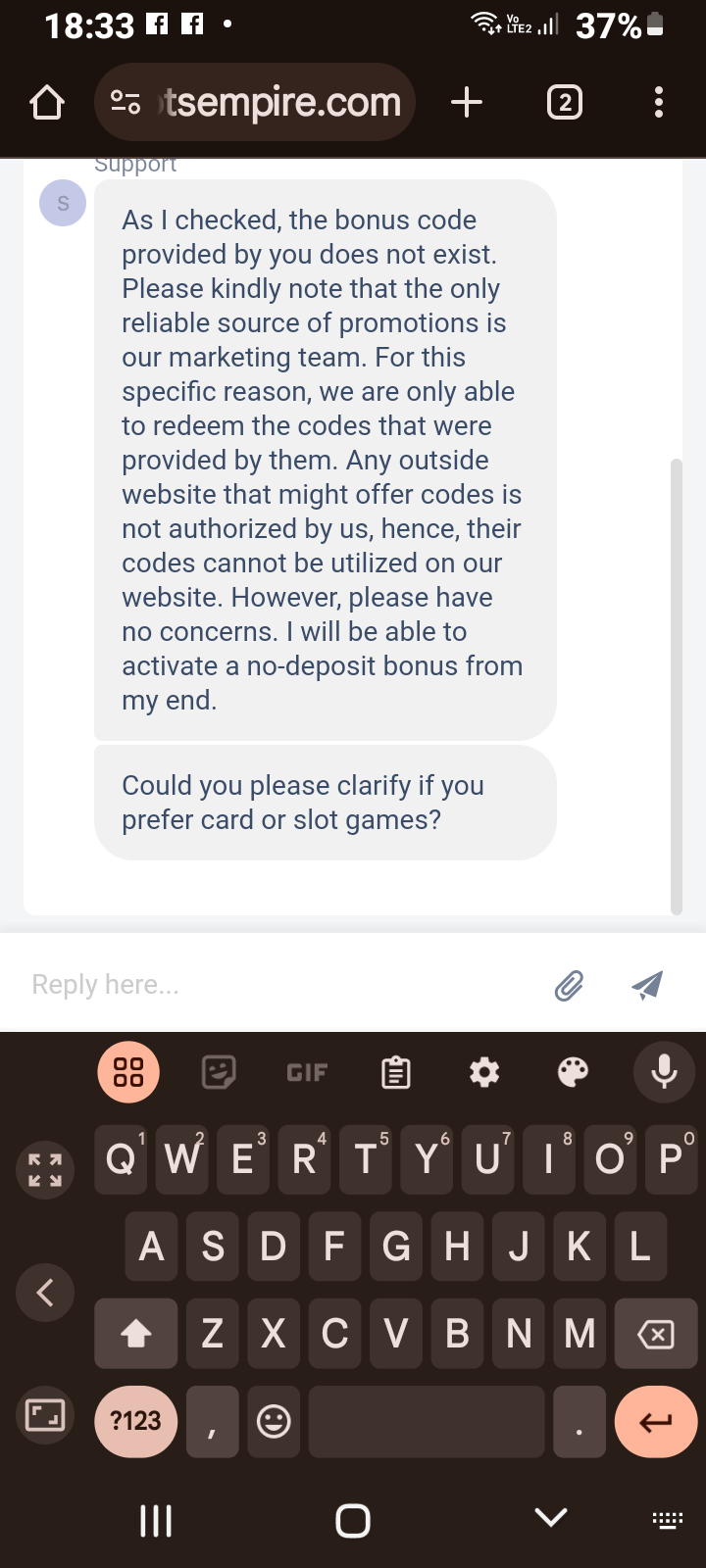Tap the keyboard backspace key
Image resolution: width=706 pixels, height=1568 pixels.
[655, 1334]
